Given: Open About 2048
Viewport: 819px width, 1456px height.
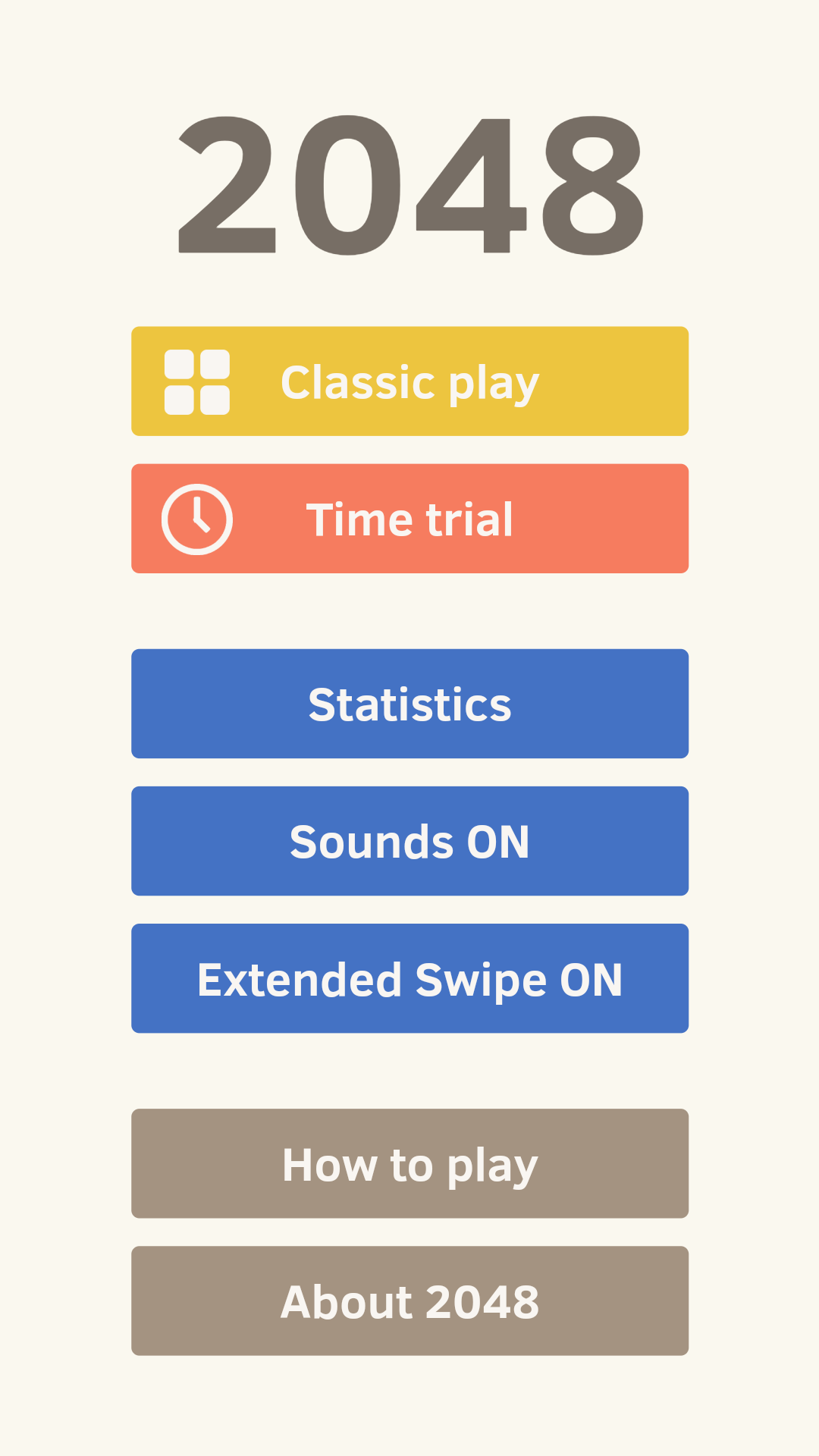Looking at the screenshot, I should 409,1301.
